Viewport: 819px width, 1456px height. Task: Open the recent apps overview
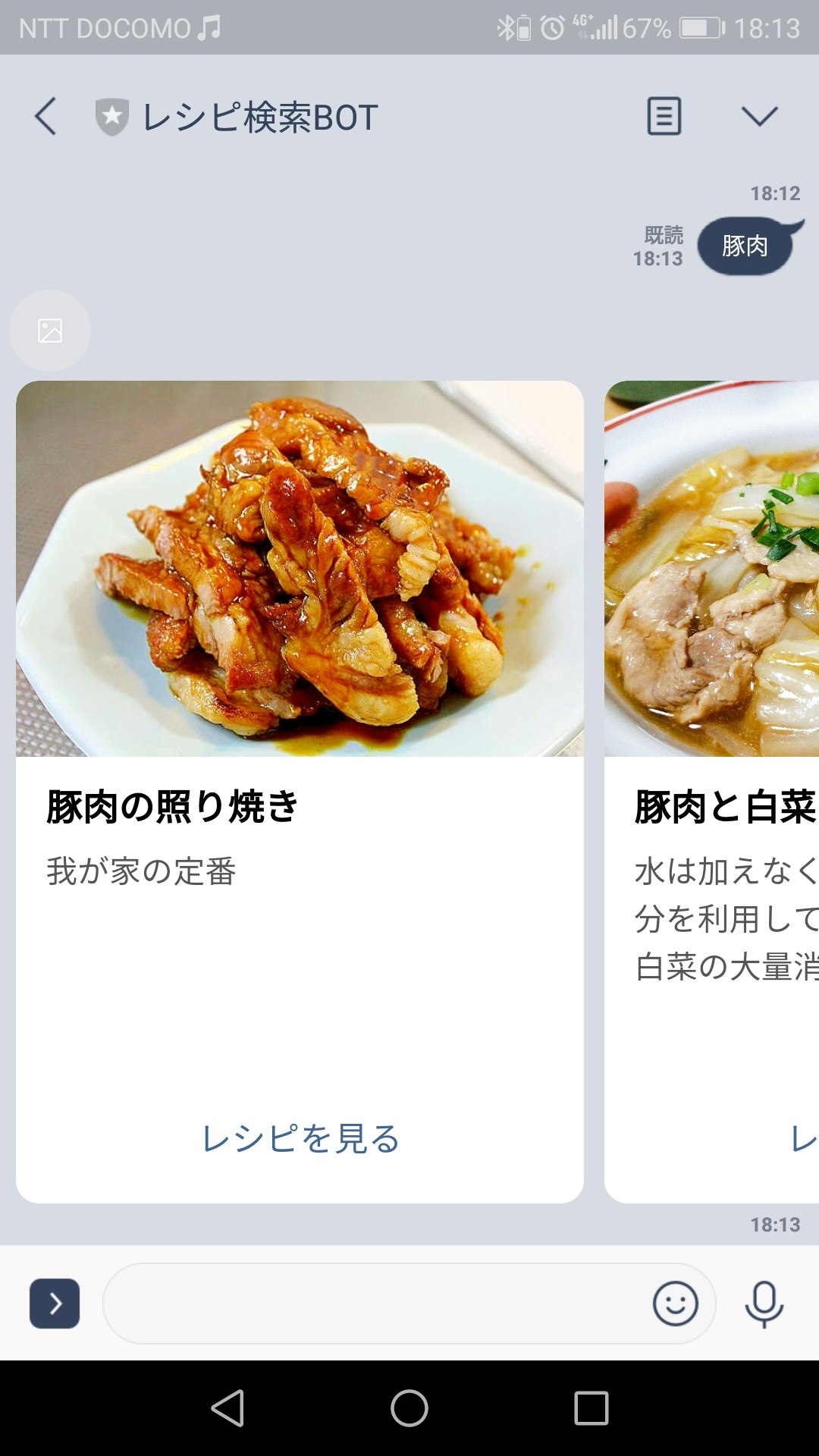[591, 1408]
